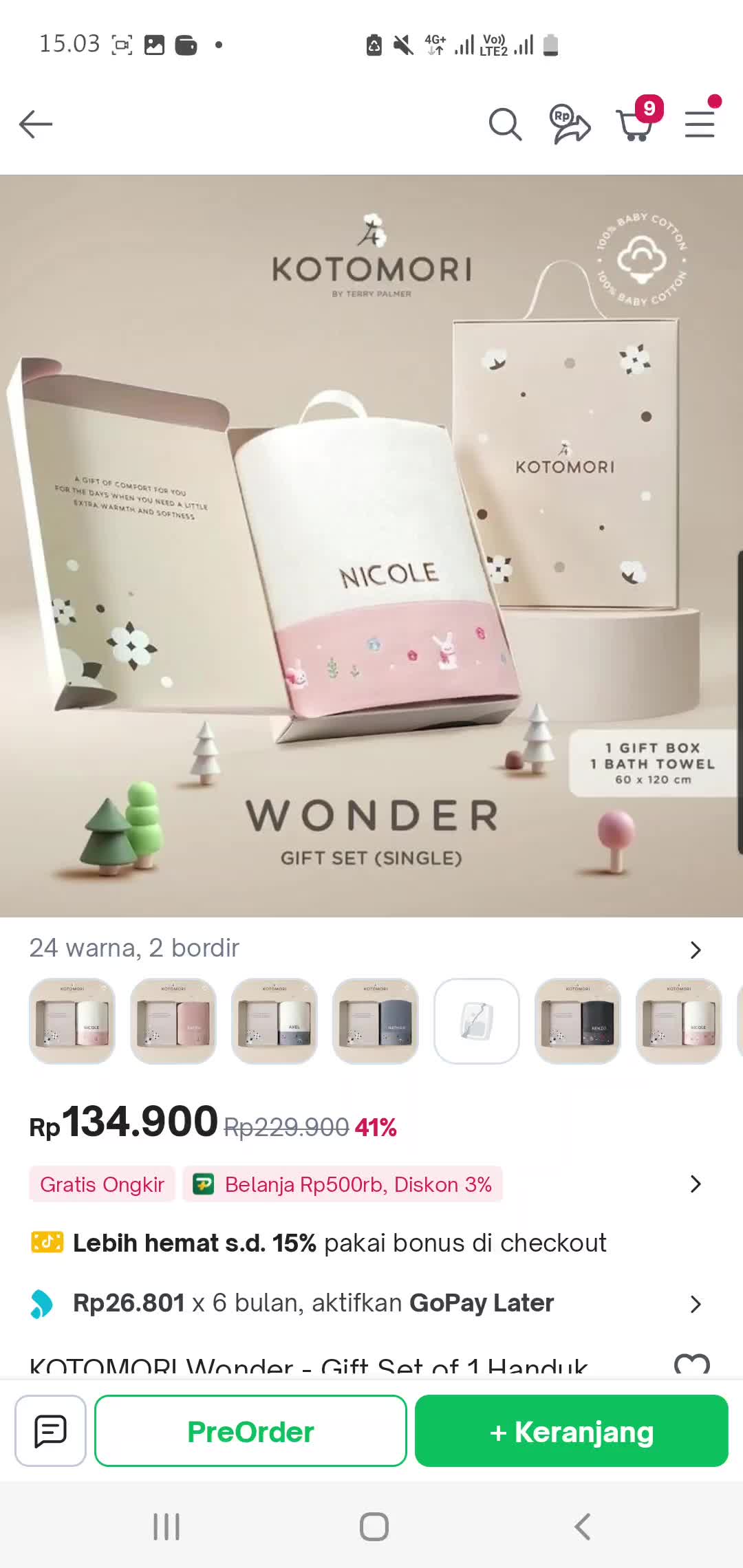The image size is (743, 1568).
Task: Expand the 24 warna, 2 bordir variants
Action: pos(695,949)
